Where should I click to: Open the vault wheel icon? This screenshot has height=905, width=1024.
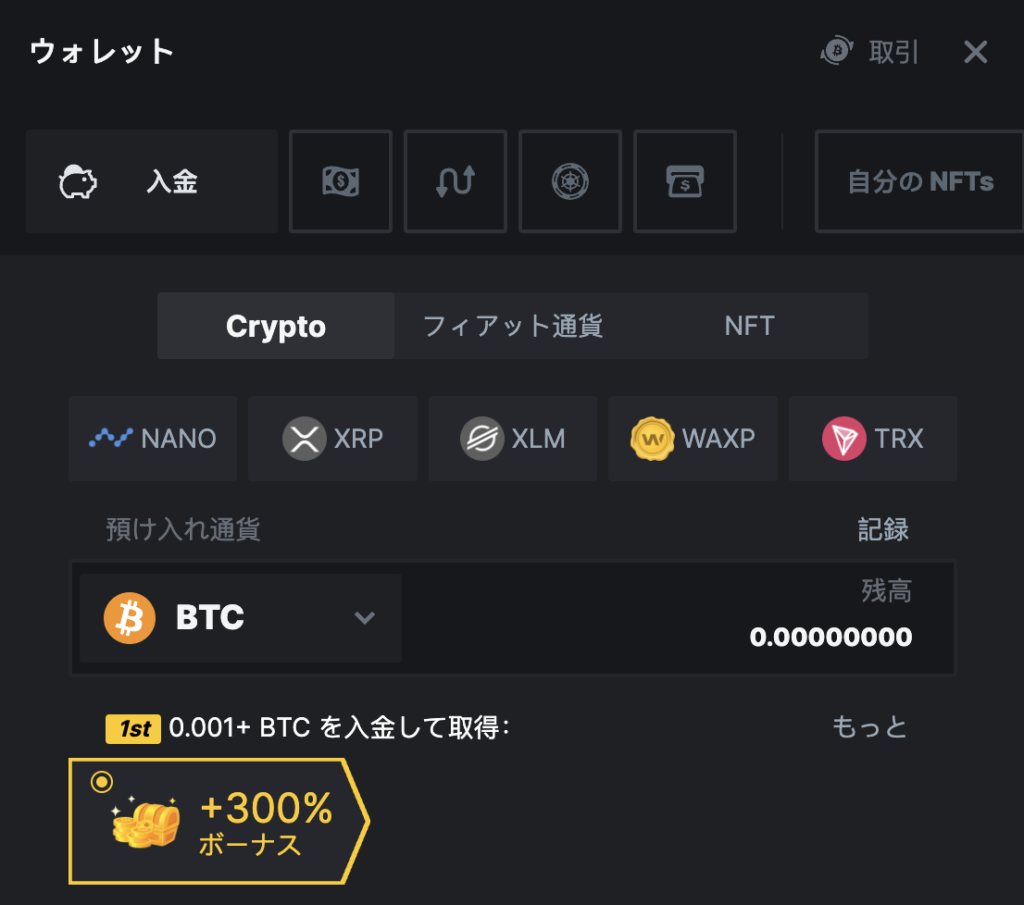pyautogui.click(x=570, y=182)
